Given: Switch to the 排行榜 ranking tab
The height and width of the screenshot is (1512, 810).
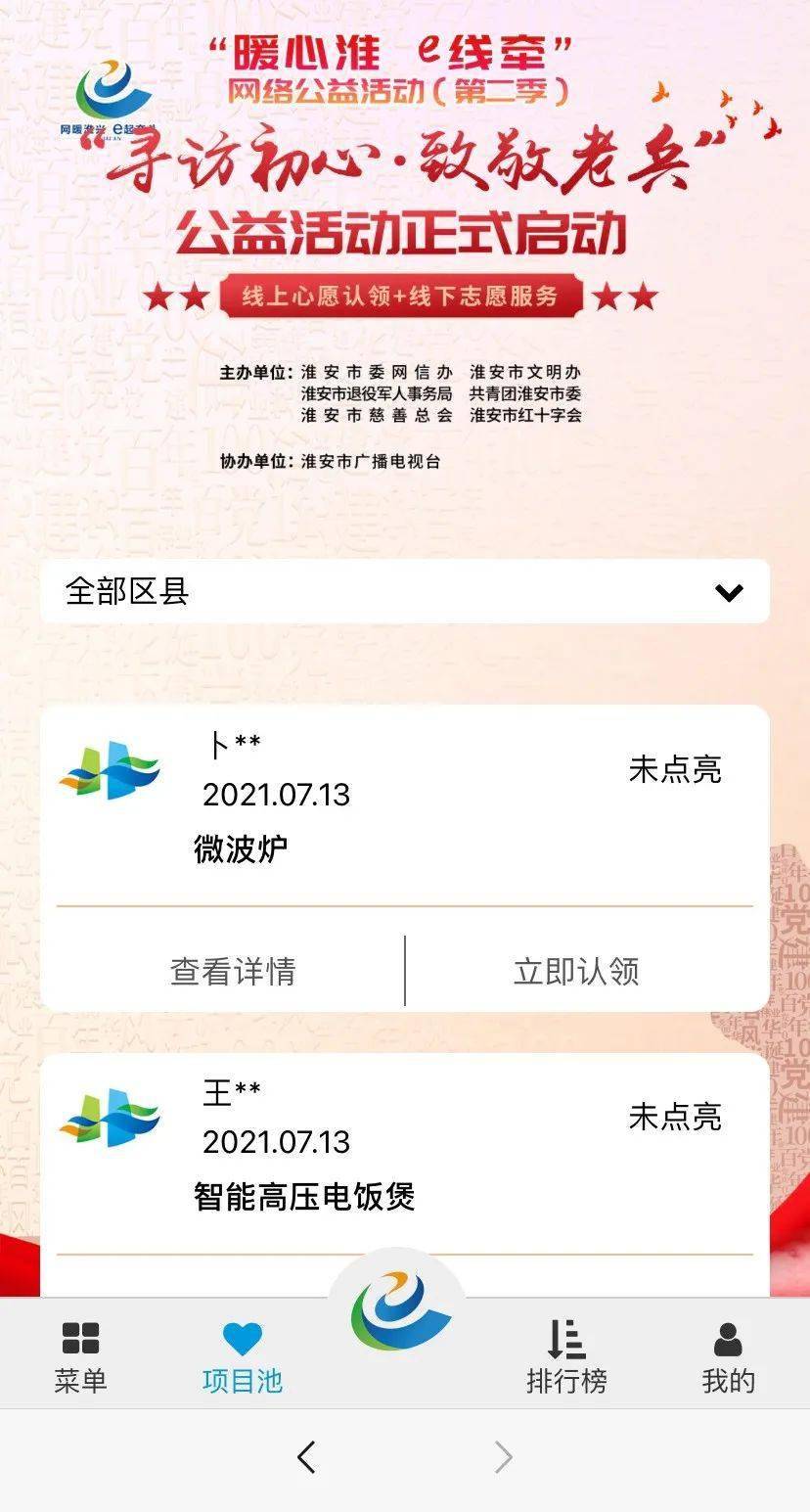Looking at the screenshot, I should pyautogui.click(x=566, y=1355).
